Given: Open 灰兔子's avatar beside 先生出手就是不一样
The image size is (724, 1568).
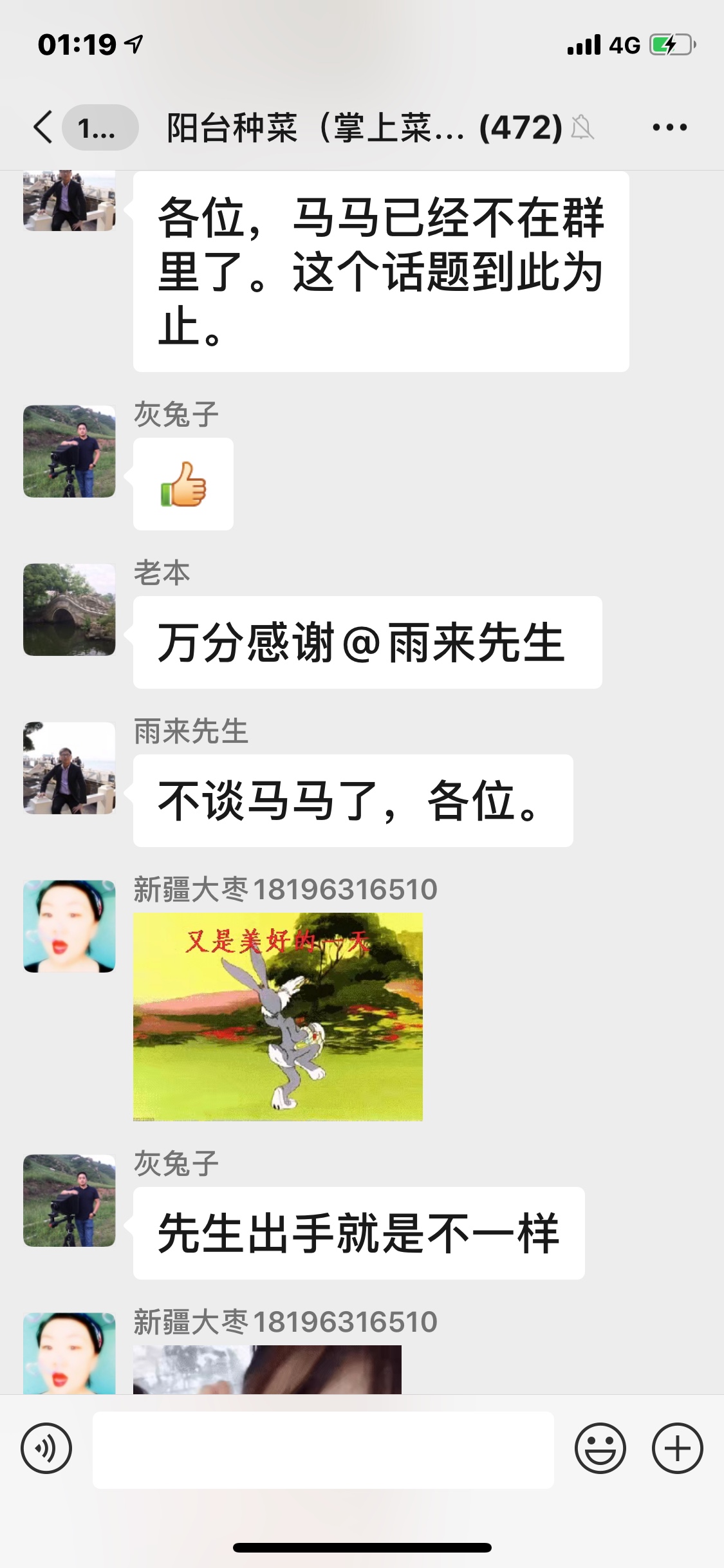Looking at the screenshot, I should pos(70,1200).
